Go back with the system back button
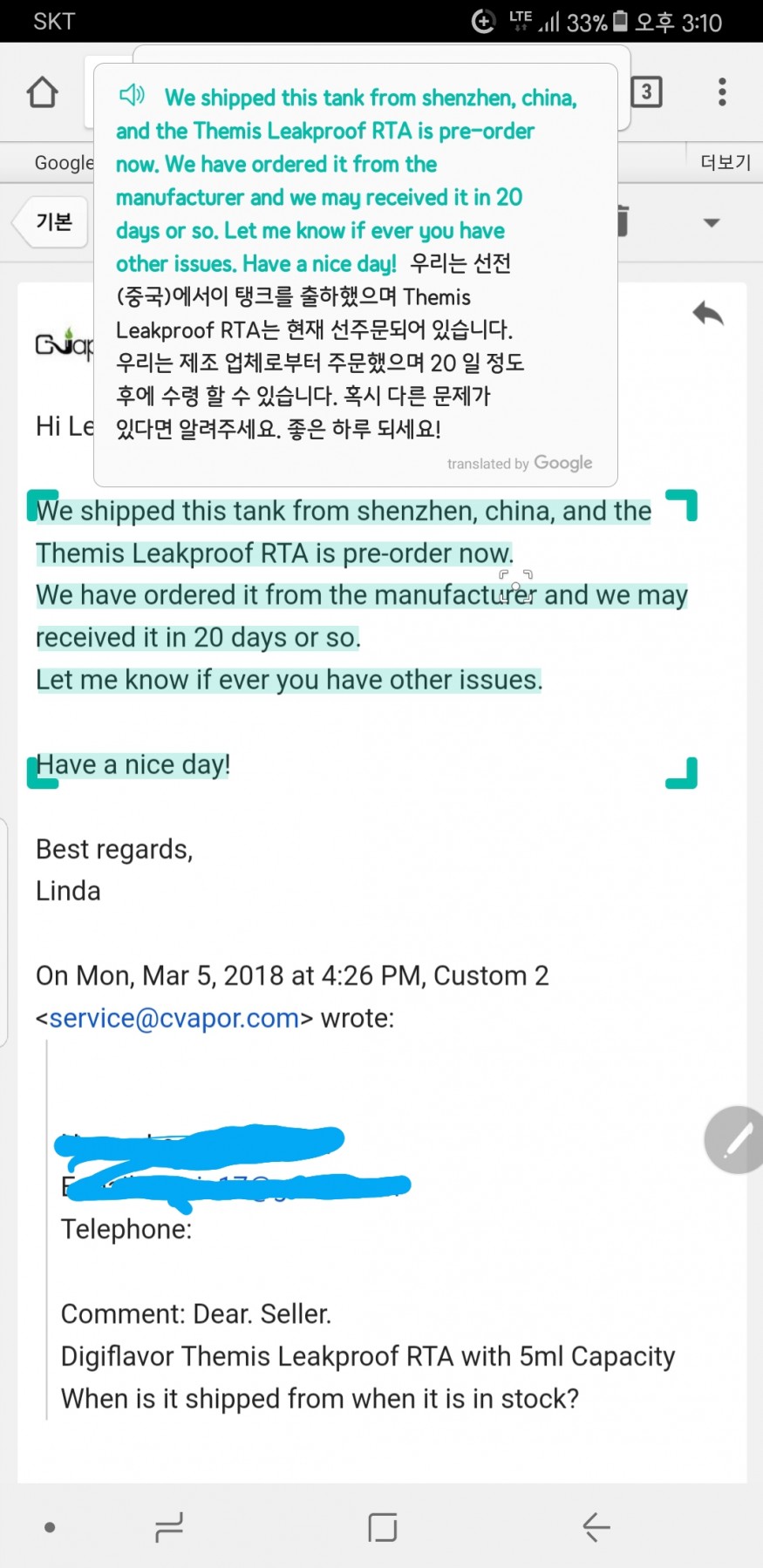 [x=596, y=1526]
